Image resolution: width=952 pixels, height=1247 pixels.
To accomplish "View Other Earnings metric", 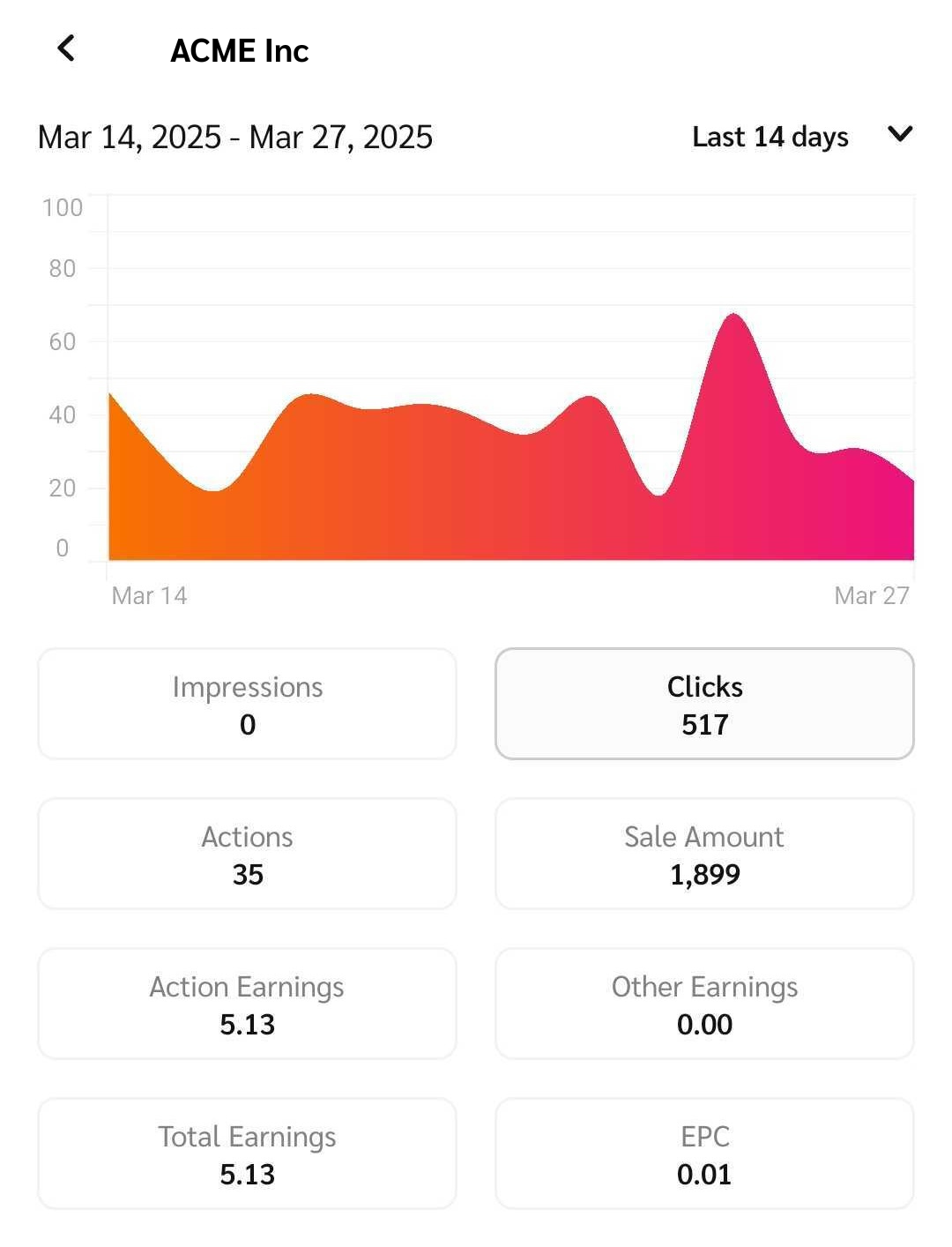I will pos(704,1004).
